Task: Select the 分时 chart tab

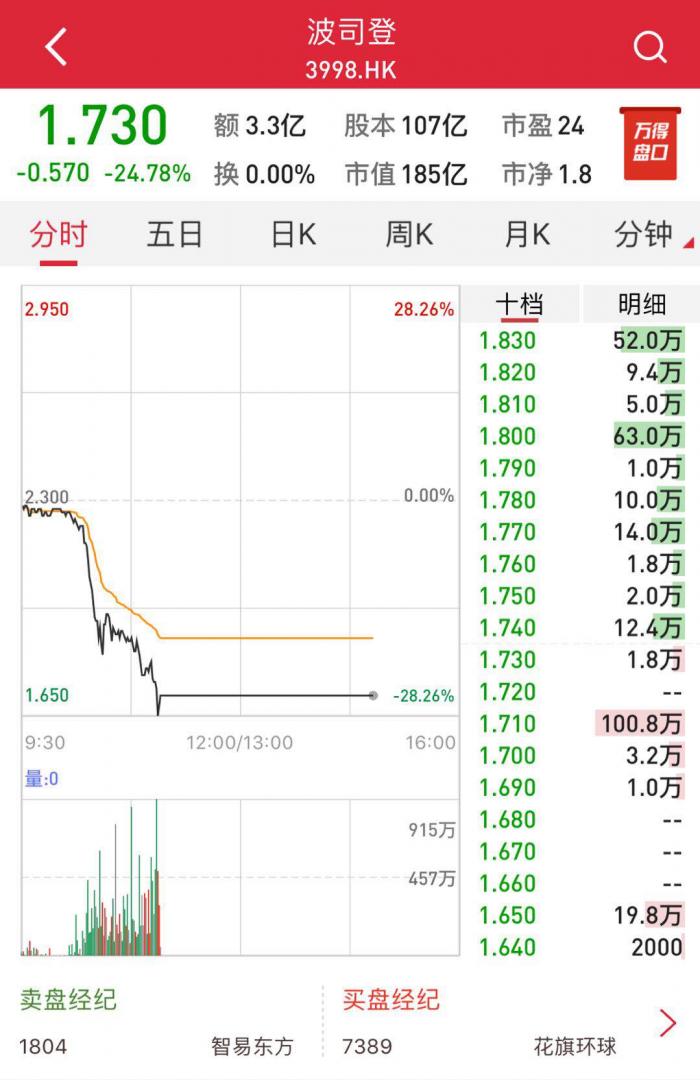Action: [x=59, y=235]
